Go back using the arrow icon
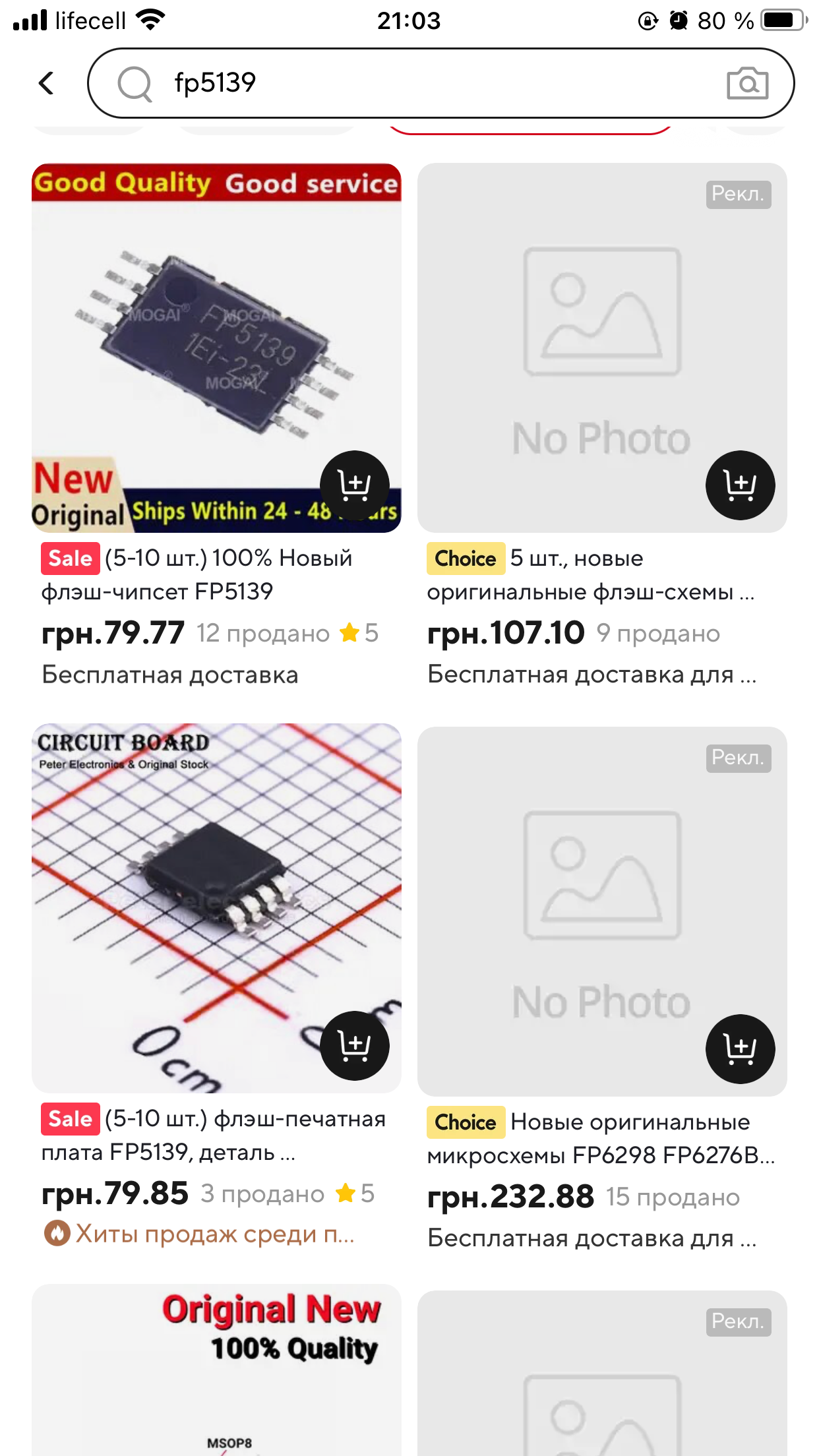The image size is (819, 1456). [46, 83]
